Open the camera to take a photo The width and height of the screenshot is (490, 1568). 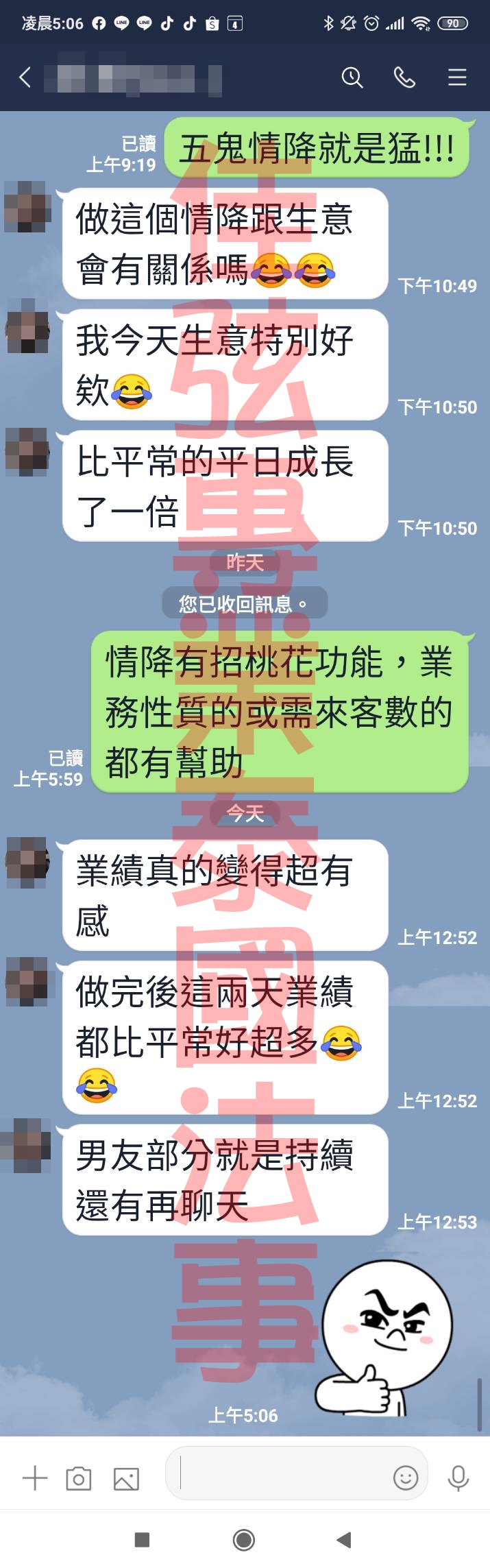(x=79, y=1479)
